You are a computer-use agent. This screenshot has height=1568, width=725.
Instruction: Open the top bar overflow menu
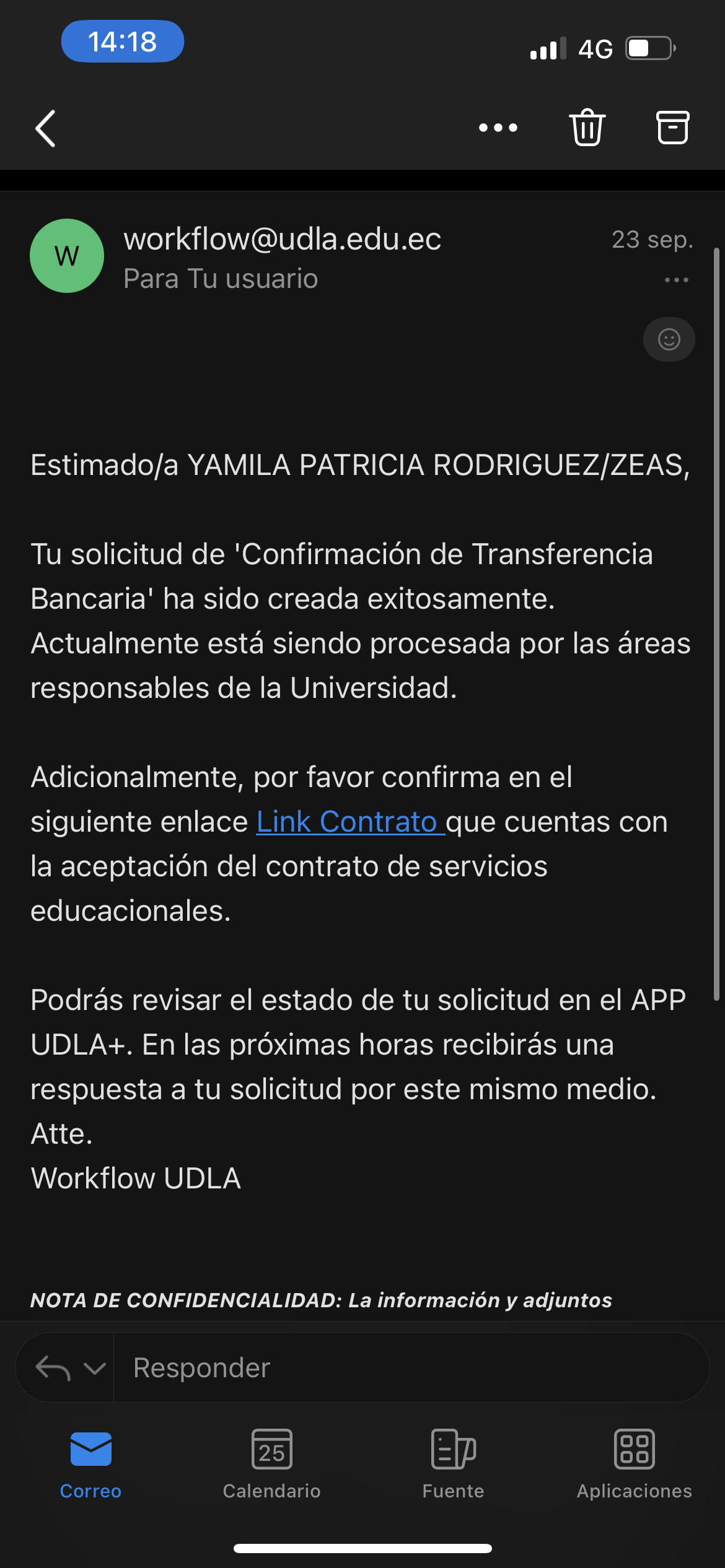click(498, 128)
